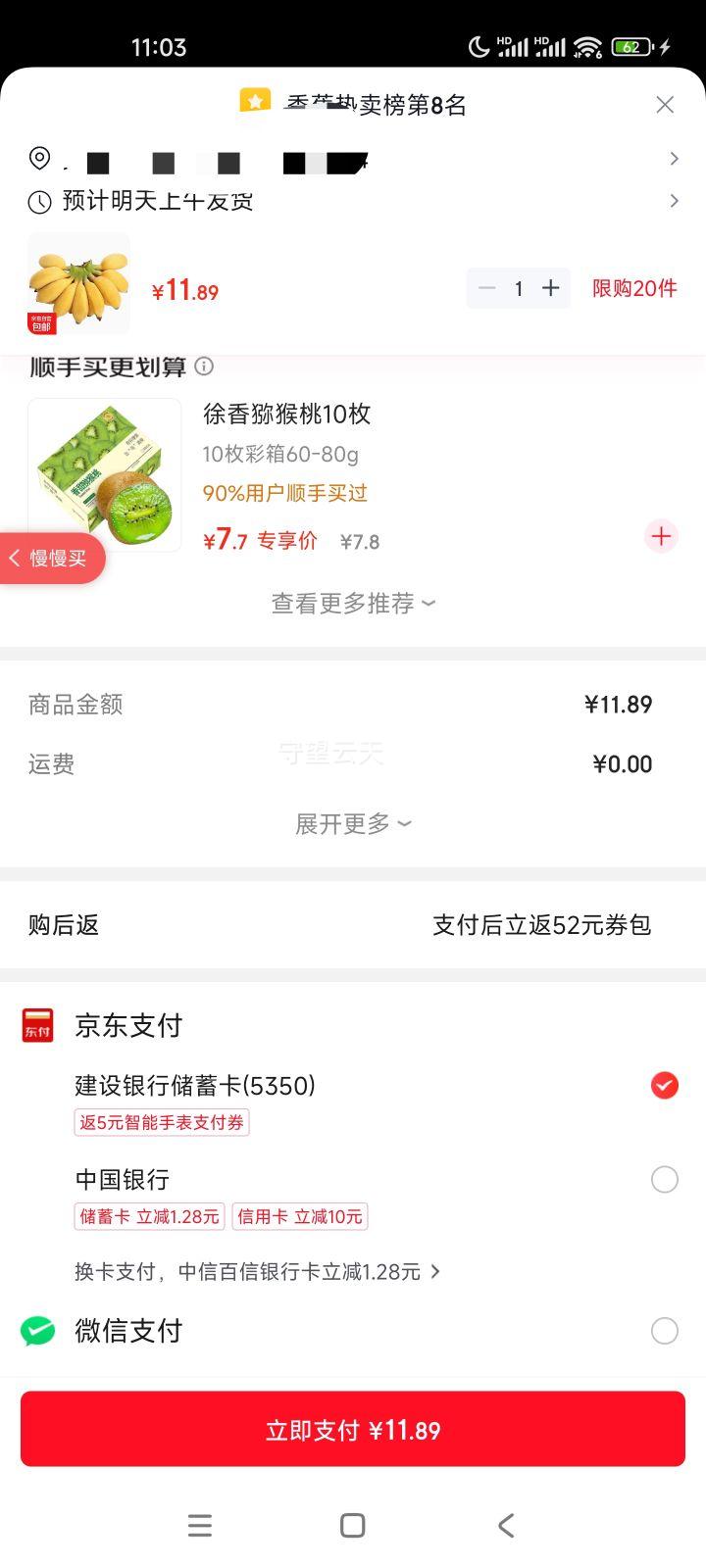Tap 立即支付 ¥11.89 to pay now
The height and width of the screenshot is (1568, 706).
point(352,1429)
